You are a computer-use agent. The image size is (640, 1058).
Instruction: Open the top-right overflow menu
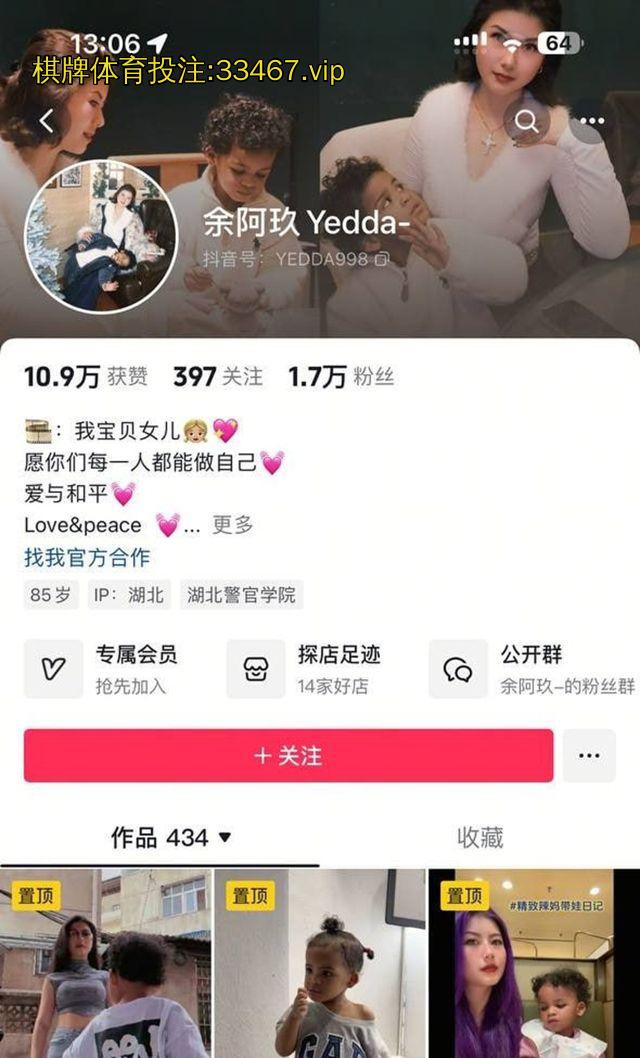coord(592,121)
